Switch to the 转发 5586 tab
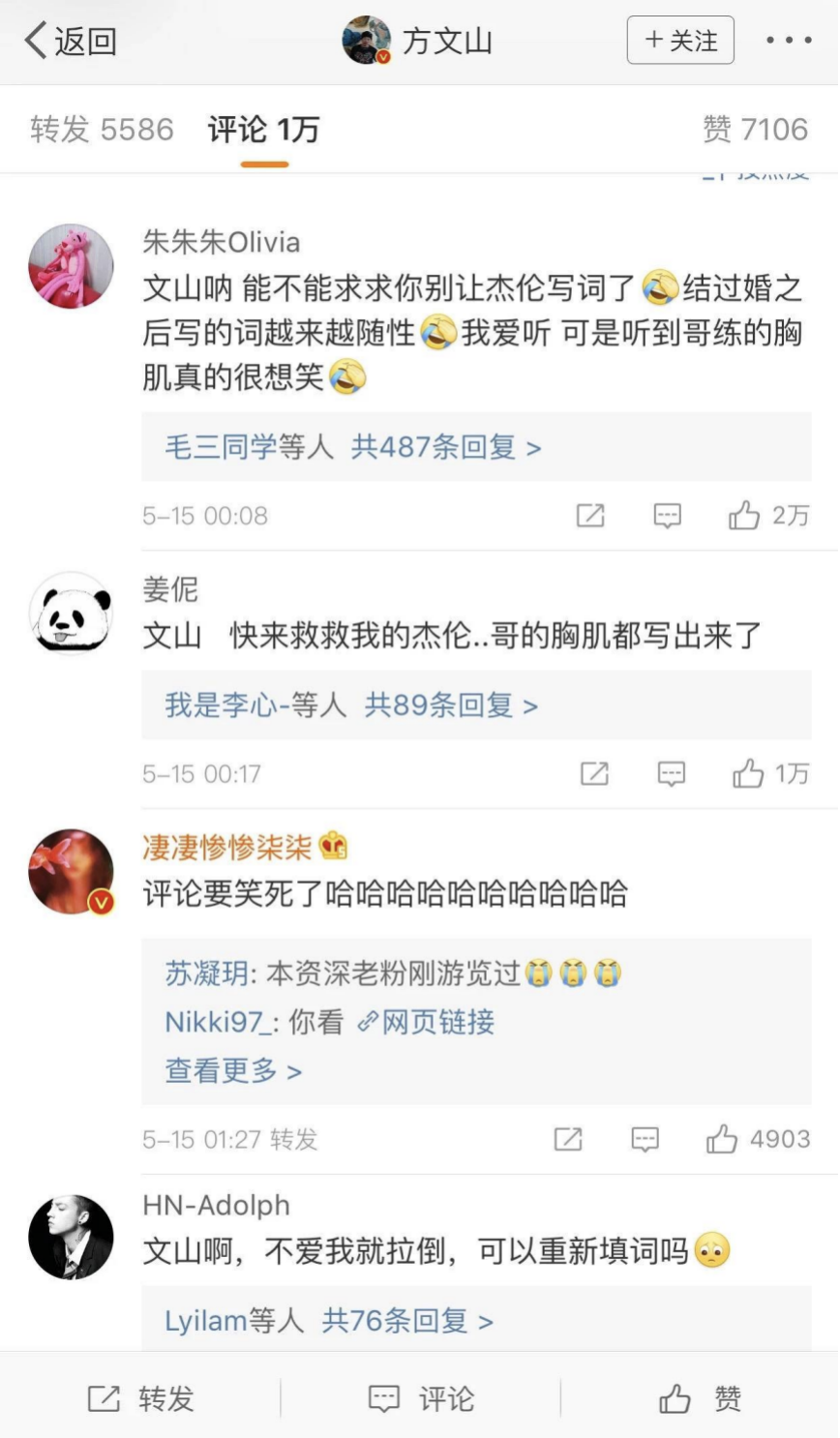The image size is (840, 1438). click(x=102, y=130)
